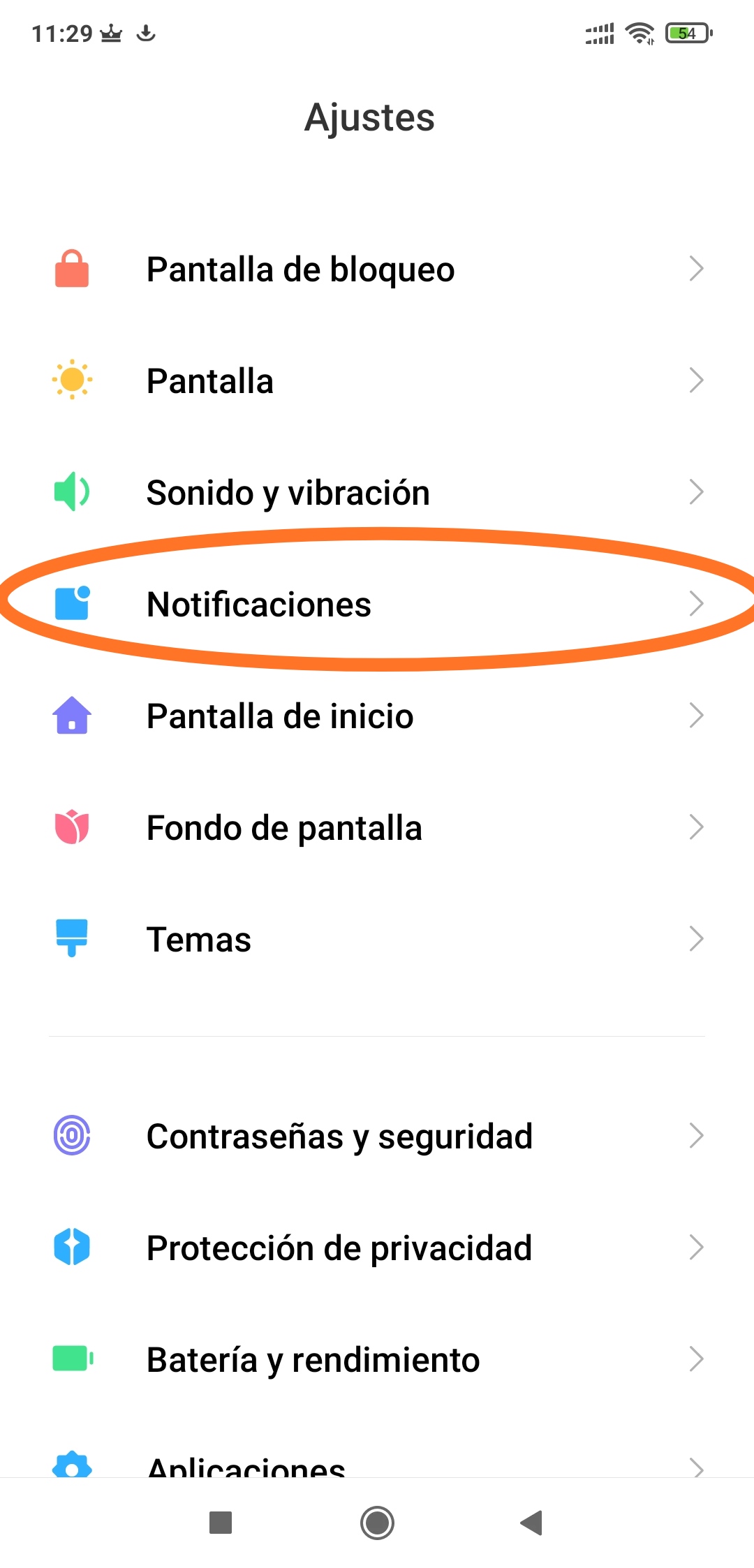Open Batería y rendimiento
The height and width of the screenshot is (1568, 754).
click(377, 1360)
